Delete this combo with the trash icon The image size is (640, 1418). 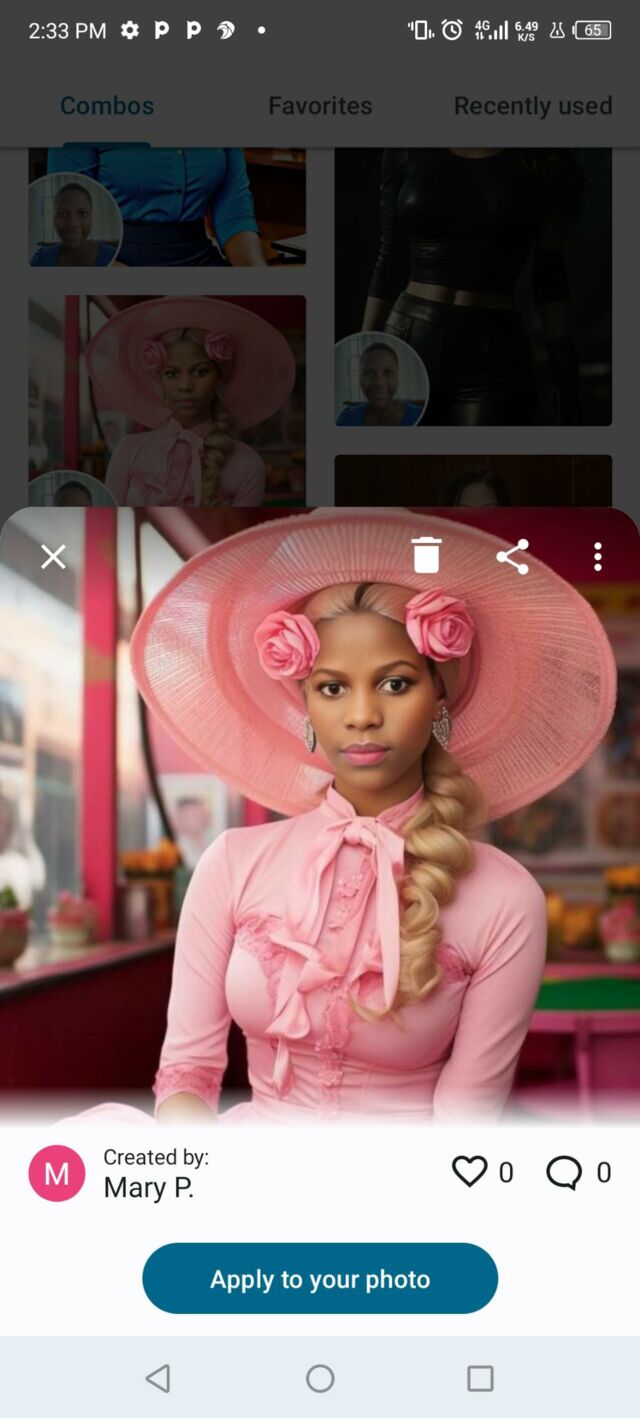tap(426, 555)
